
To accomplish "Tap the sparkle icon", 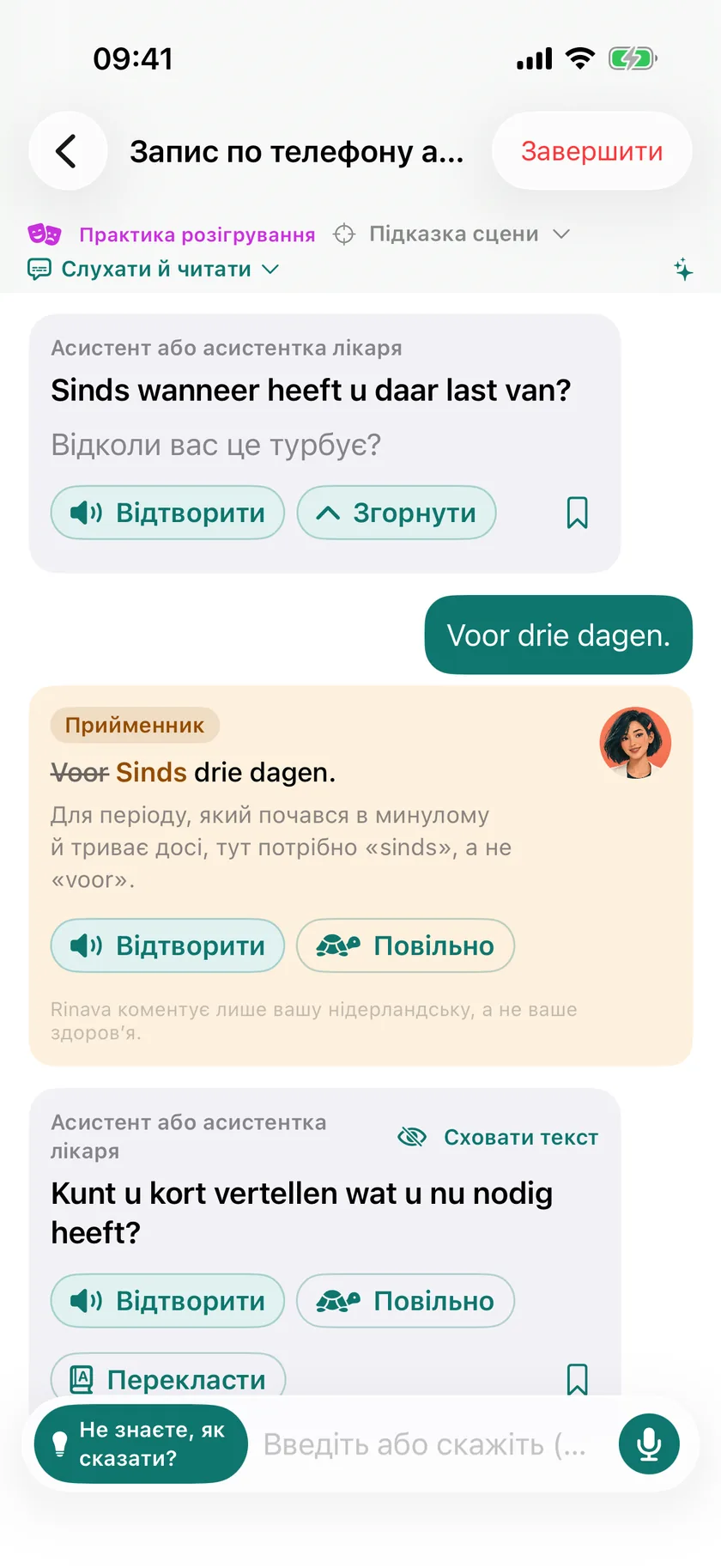I will coord(683,270).
